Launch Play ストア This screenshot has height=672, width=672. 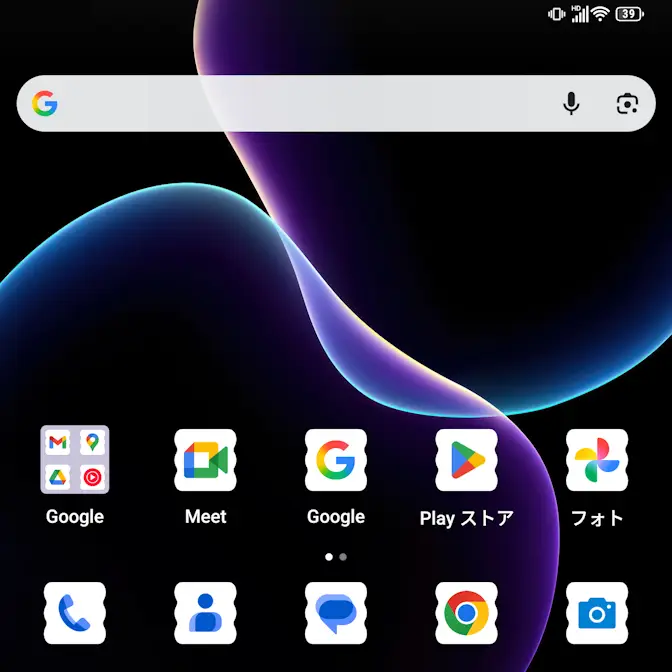pyautogui.click(x=467, y=460)
